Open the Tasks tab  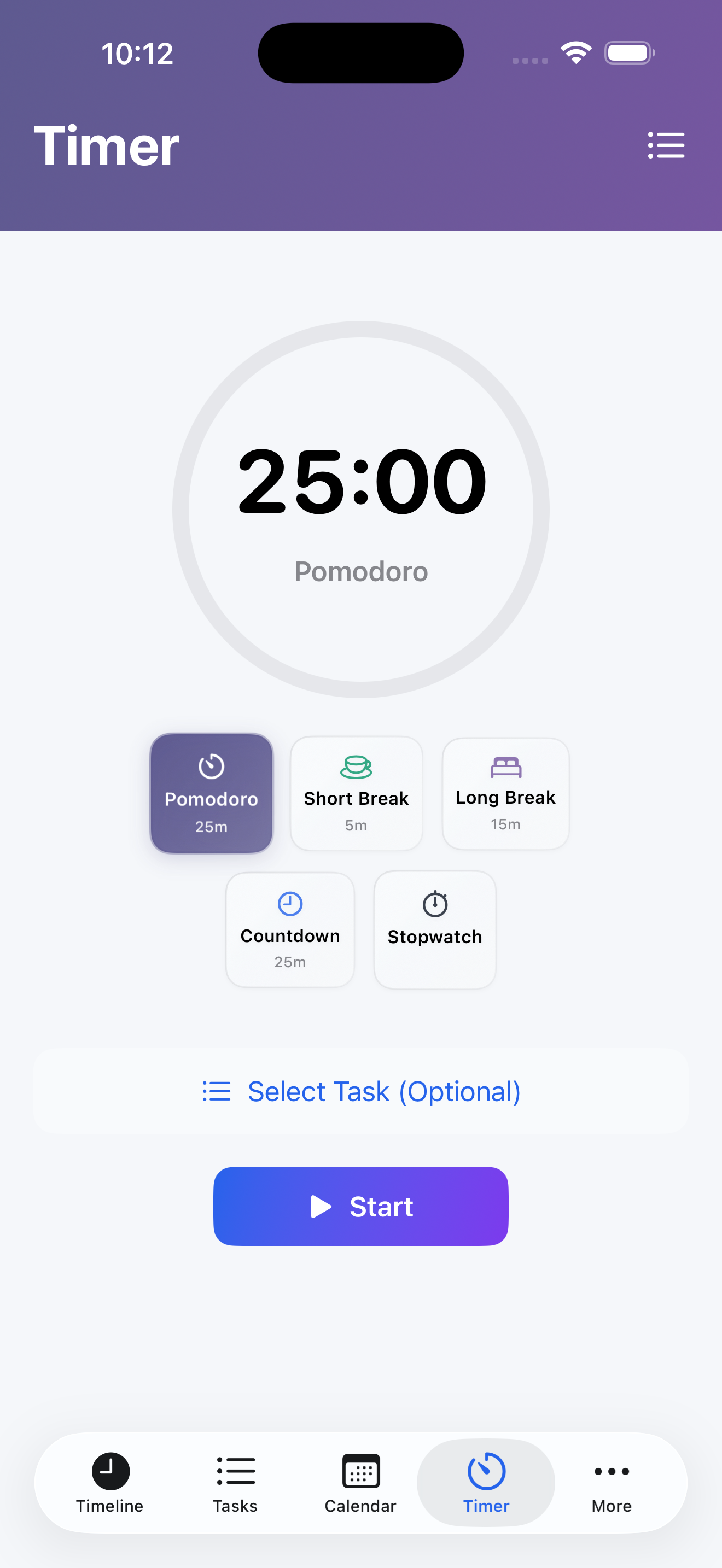click(x=236, y=1483)
